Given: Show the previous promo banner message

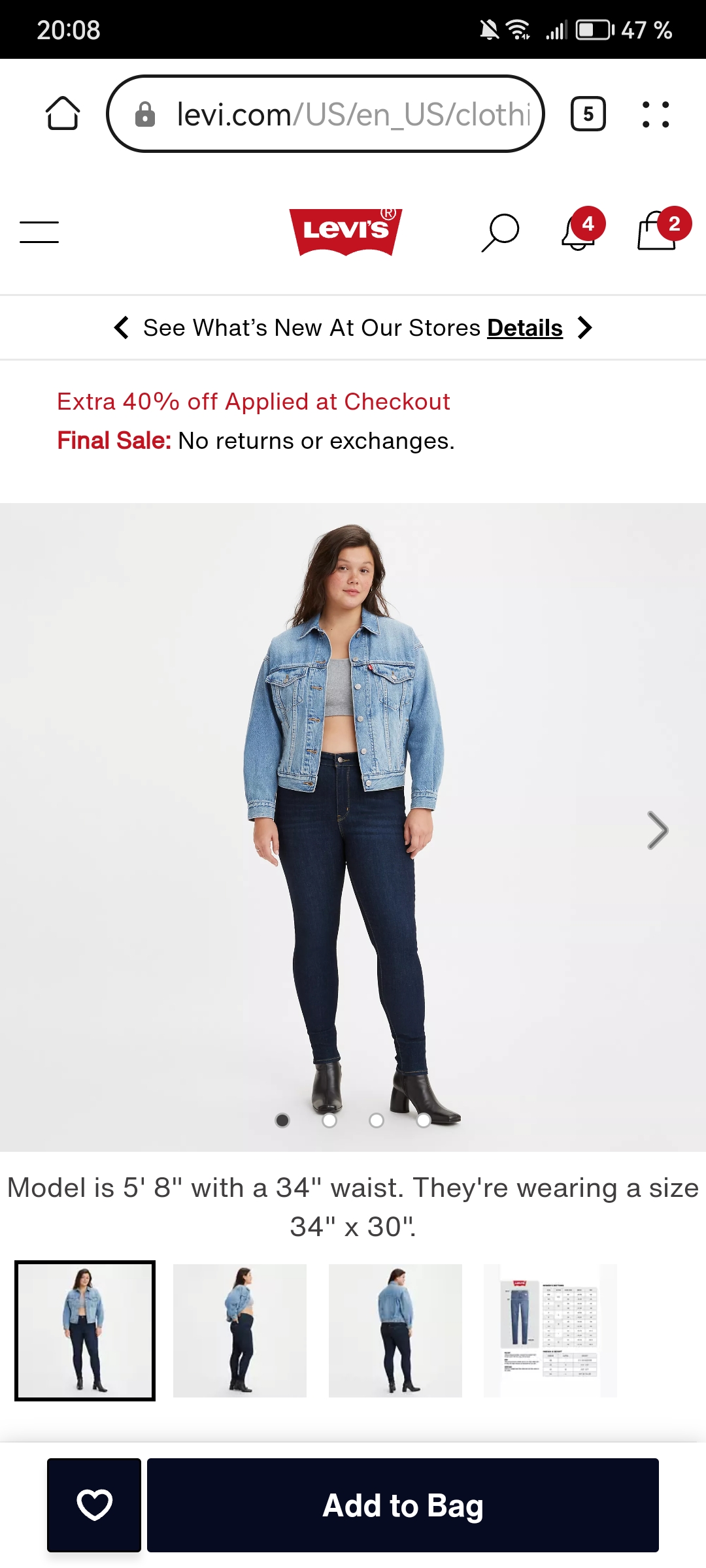Looking at the screenshot, I should 122,327.
